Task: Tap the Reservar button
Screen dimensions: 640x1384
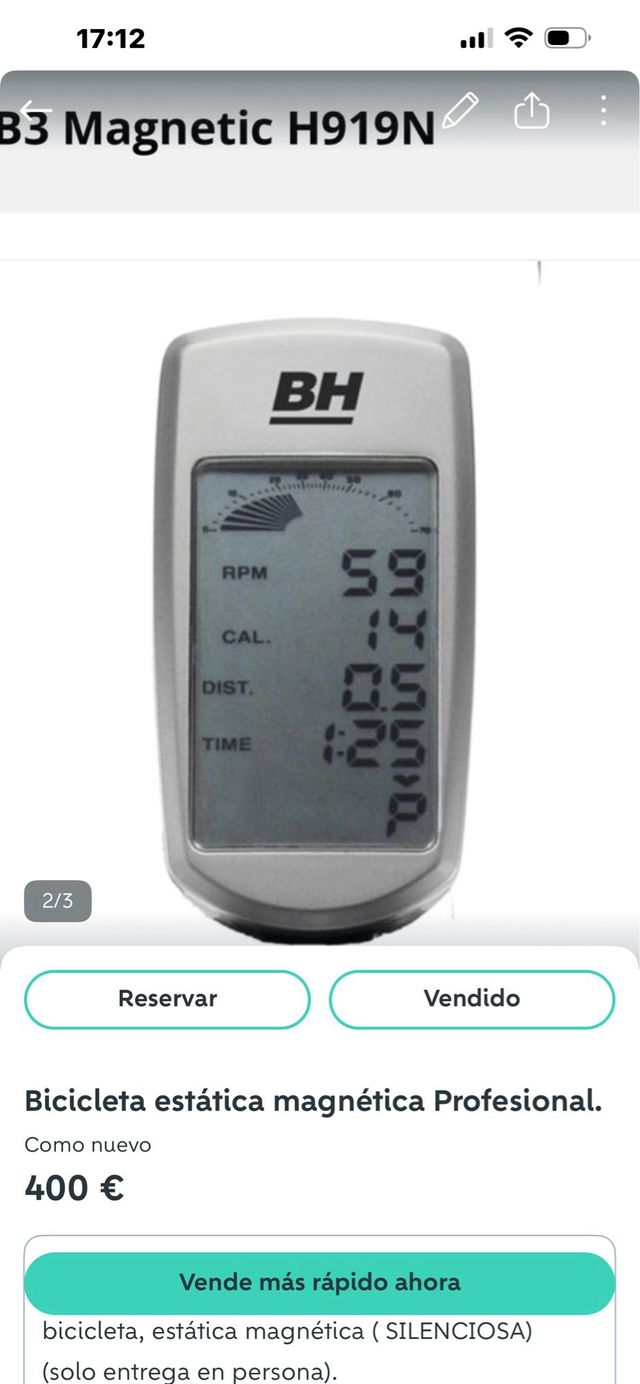Action: (167, 999)
